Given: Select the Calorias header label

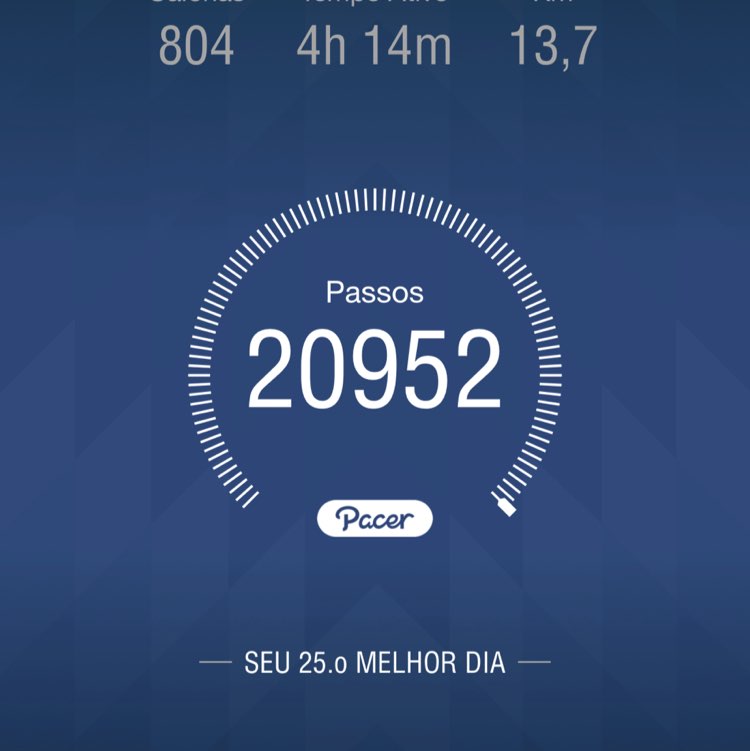Looking at the screenshot, I should coord(196,5).
